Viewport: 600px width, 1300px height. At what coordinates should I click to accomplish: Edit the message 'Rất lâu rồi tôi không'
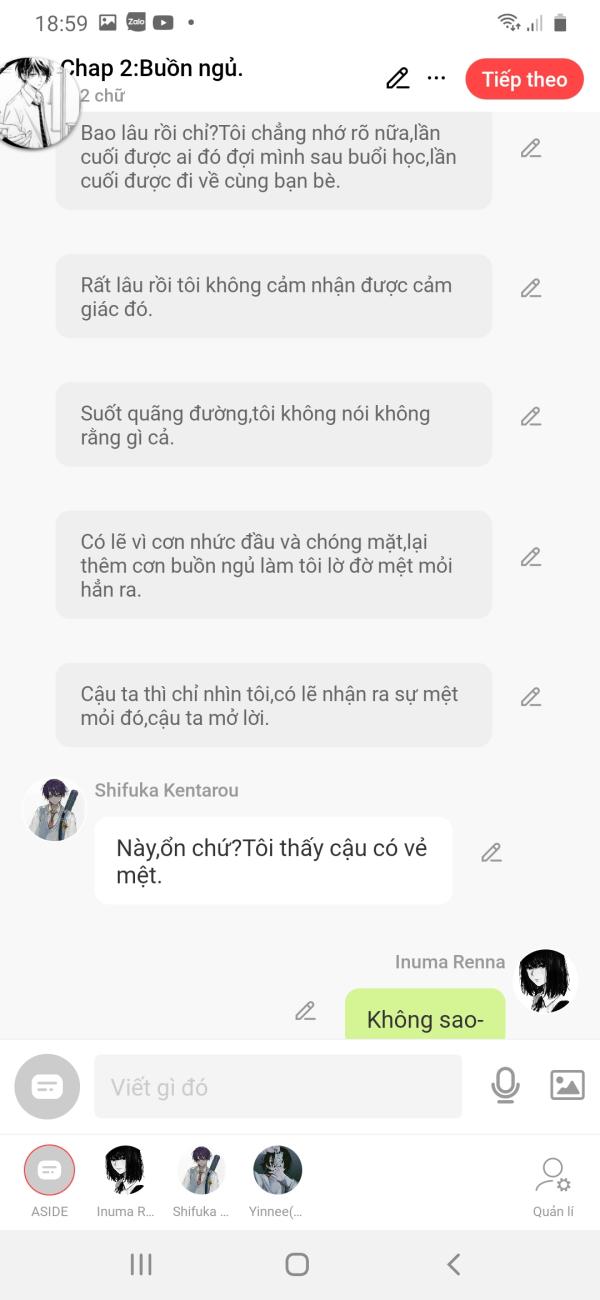click(x=531, y=289)
